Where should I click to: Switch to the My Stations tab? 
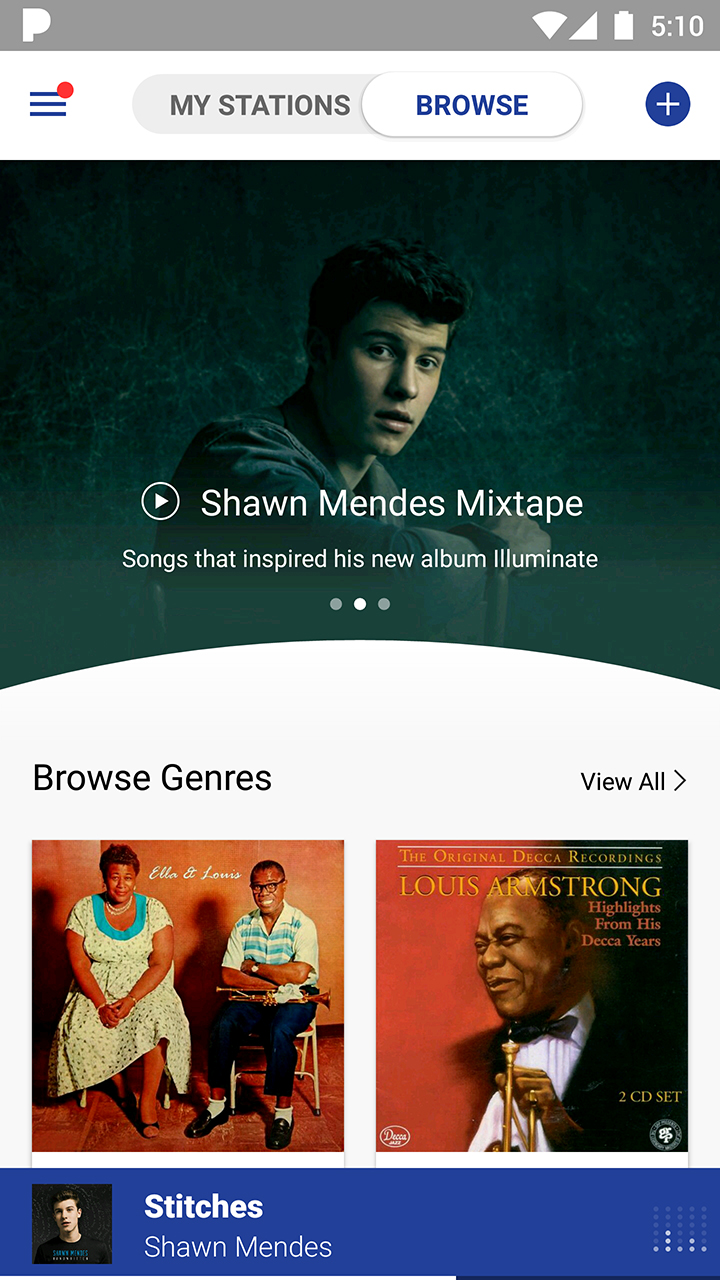pos(259,105)
